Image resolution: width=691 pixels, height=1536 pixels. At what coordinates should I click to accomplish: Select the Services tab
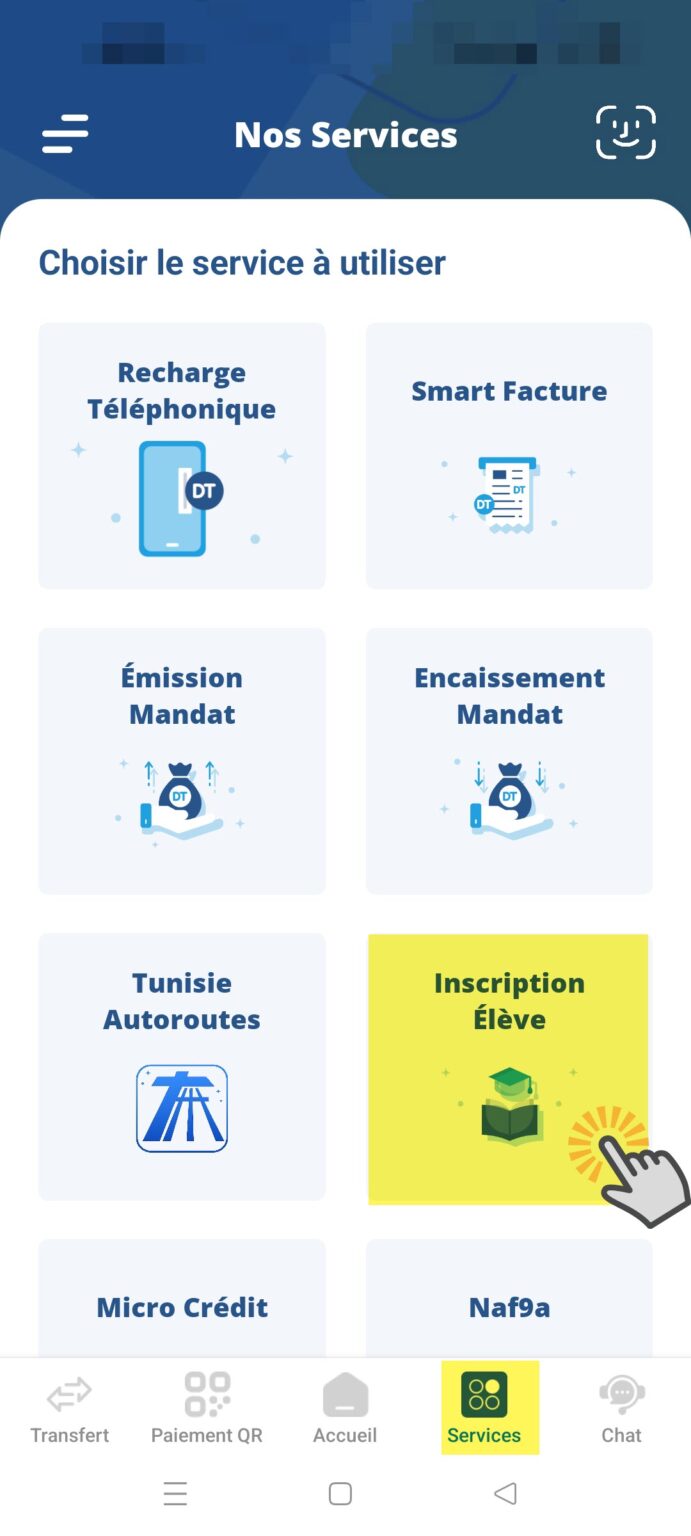pyautogui.click(x=484, y=1408)
